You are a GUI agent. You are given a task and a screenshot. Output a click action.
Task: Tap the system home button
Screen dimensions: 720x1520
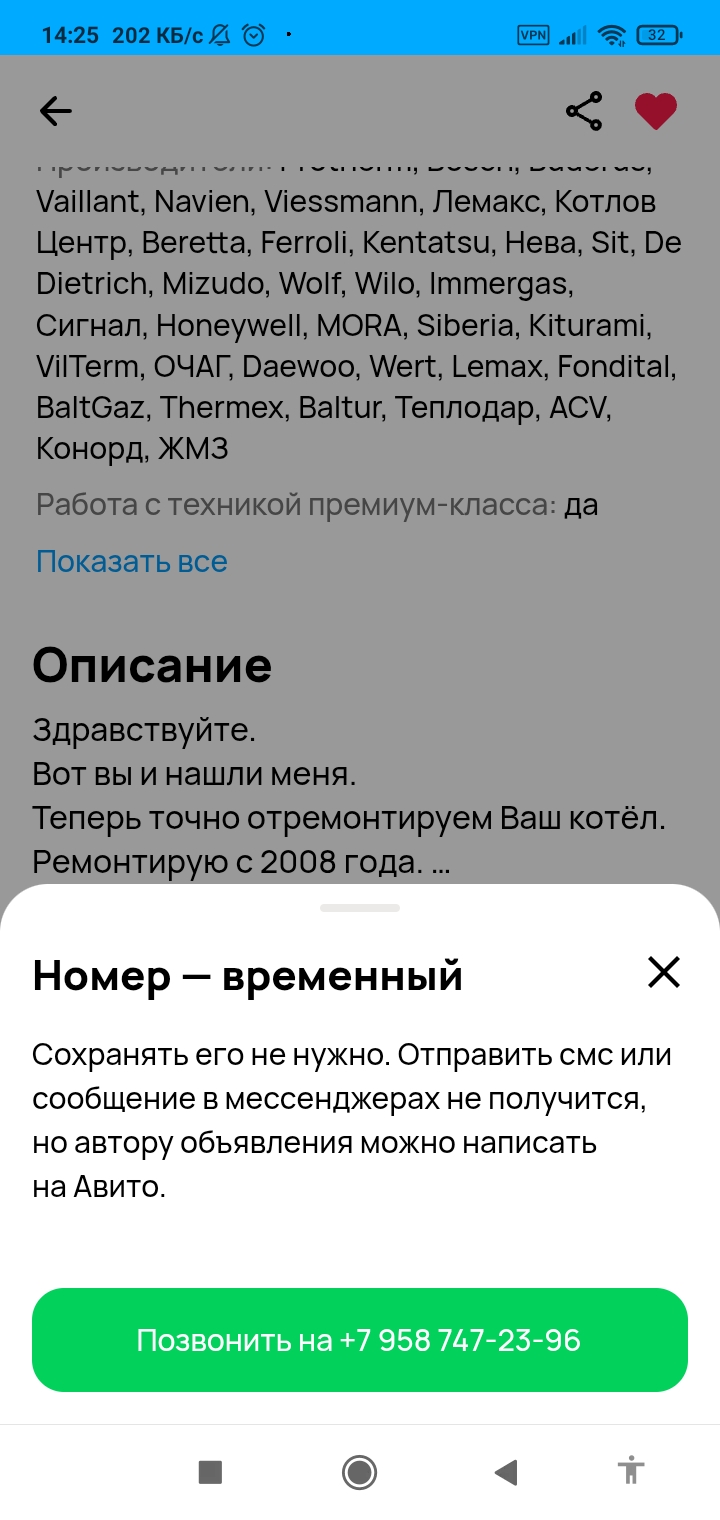359,1471
